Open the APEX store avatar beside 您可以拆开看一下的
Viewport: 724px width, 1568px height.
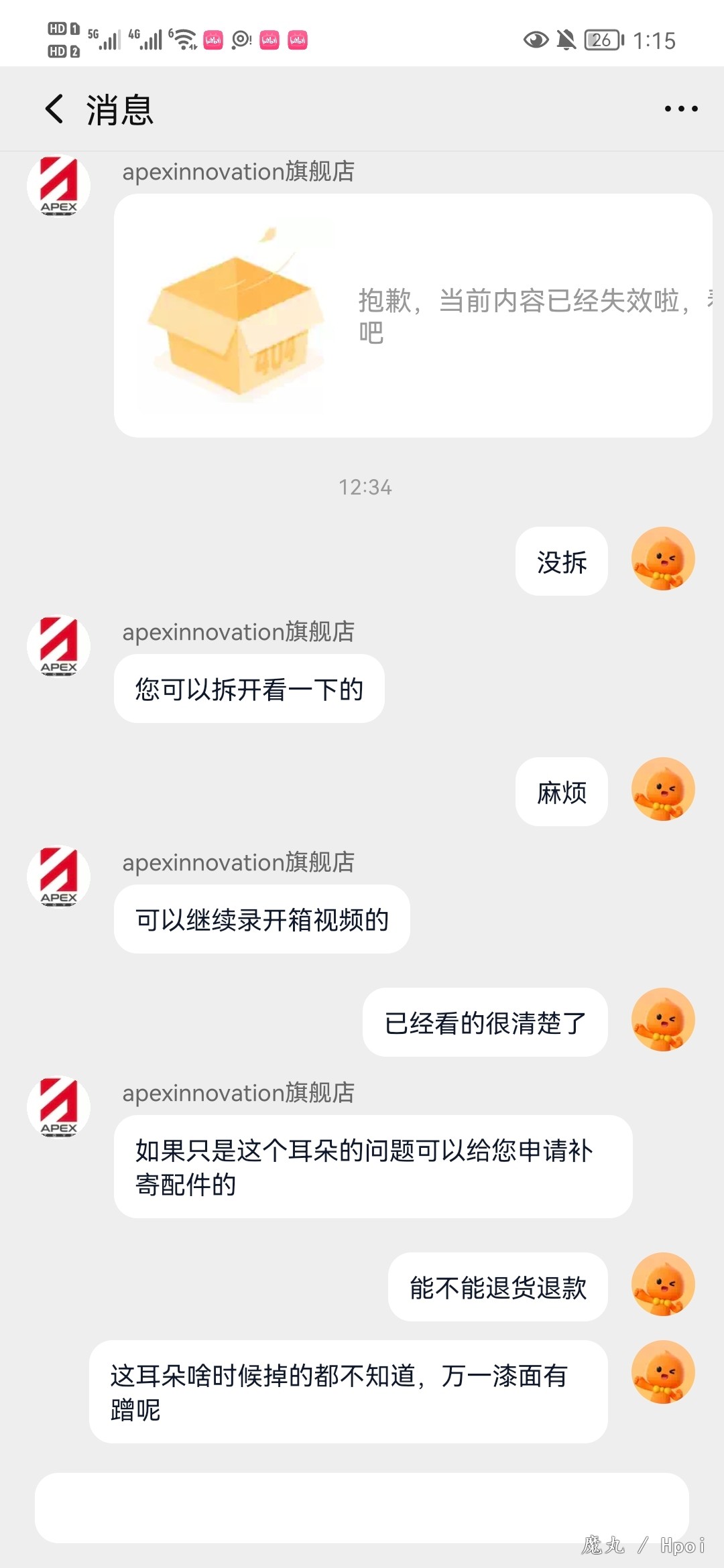[59, 647]
